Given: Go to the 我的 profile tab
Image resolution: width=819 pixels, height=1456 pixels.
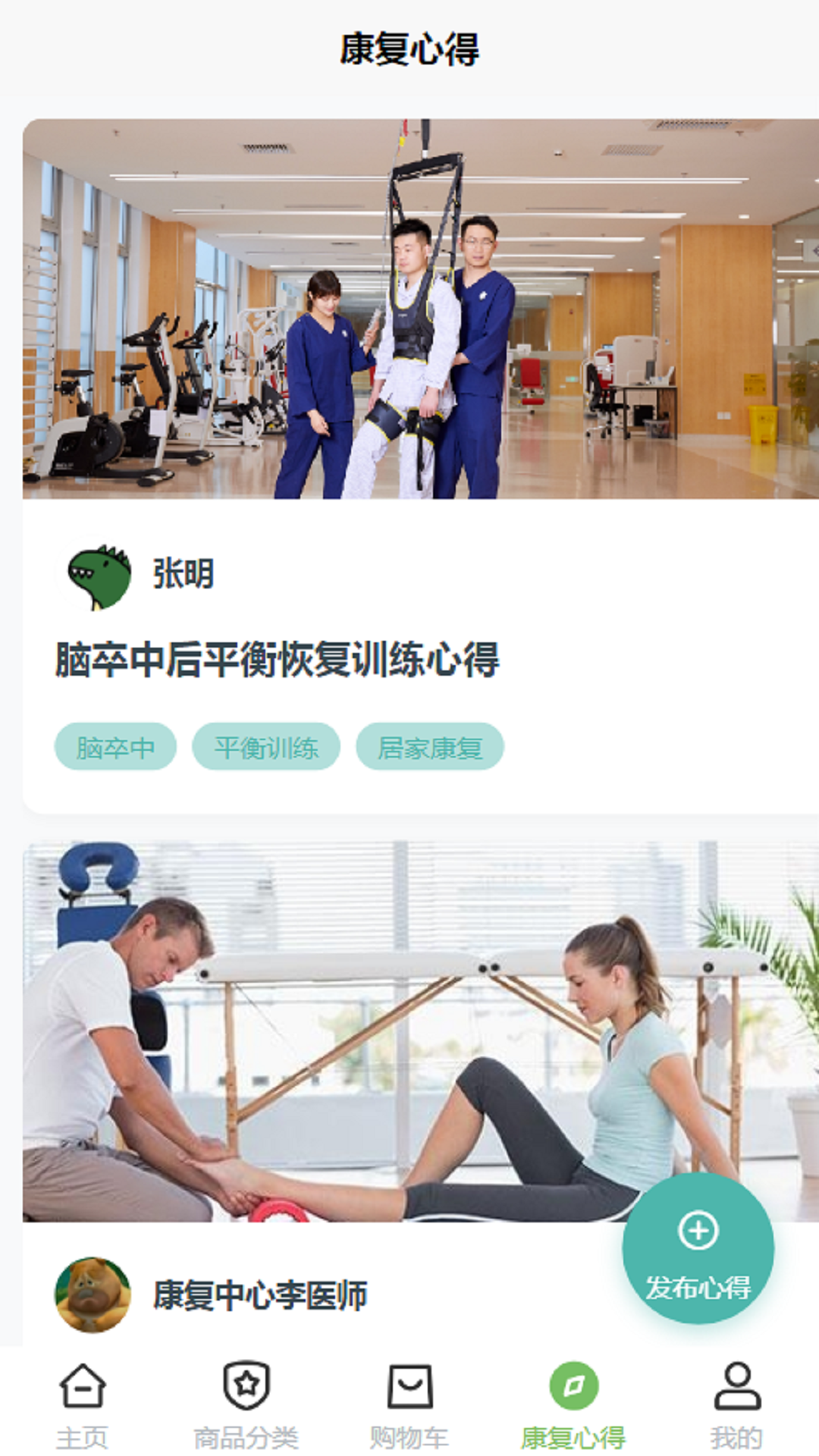Looking at the screenshot, I should pyautogui.click(x=736, y=1404).
